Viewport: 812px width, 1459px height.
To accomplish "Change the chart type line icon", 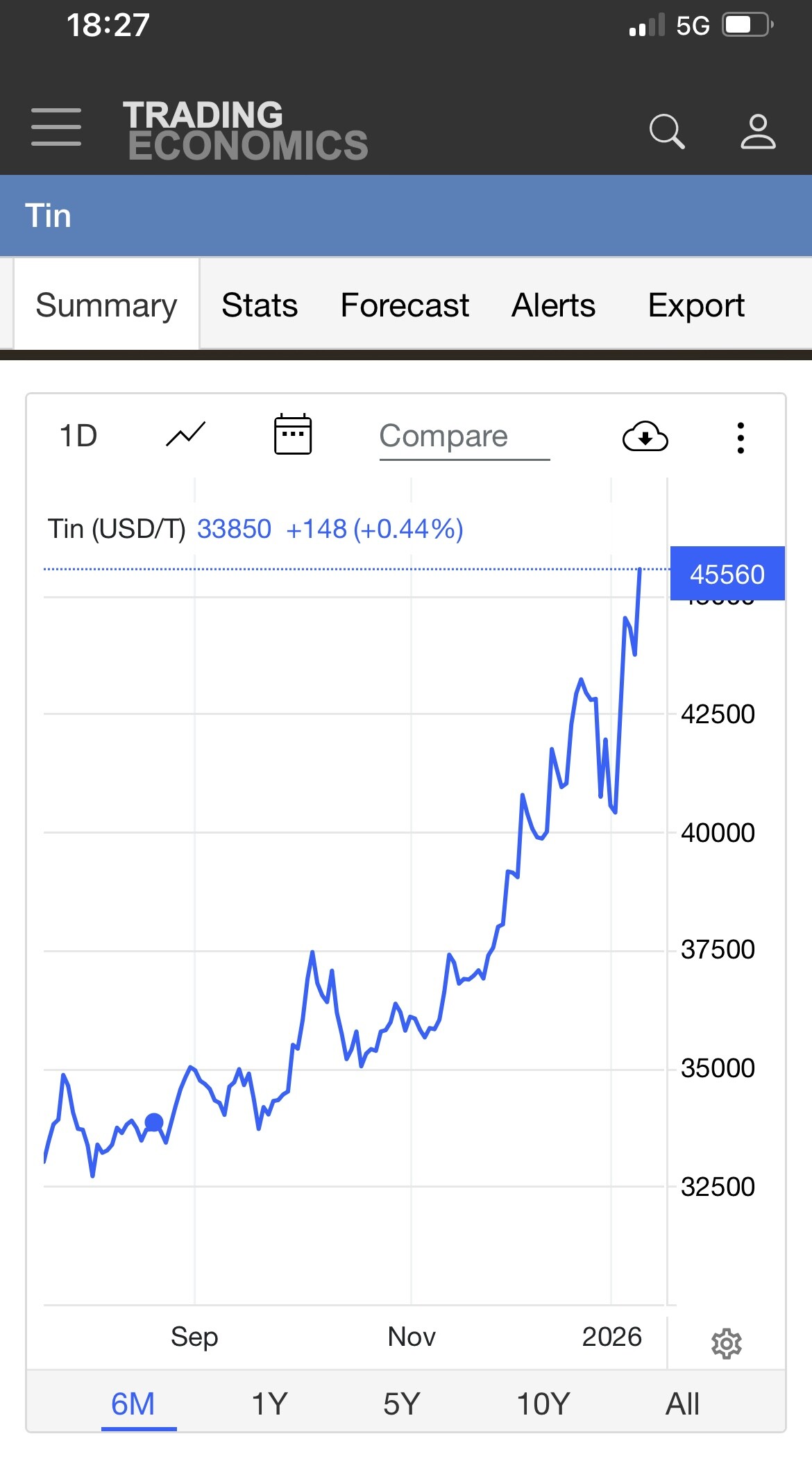I will click(x=185, y=435).
